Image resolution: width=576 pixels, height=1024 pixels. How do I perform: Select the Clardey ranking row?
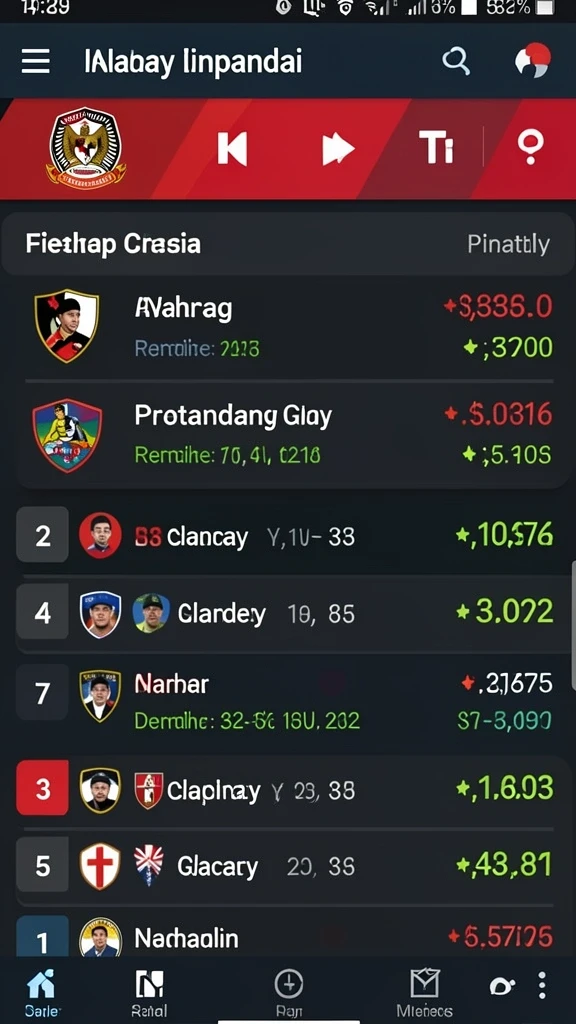288,613
